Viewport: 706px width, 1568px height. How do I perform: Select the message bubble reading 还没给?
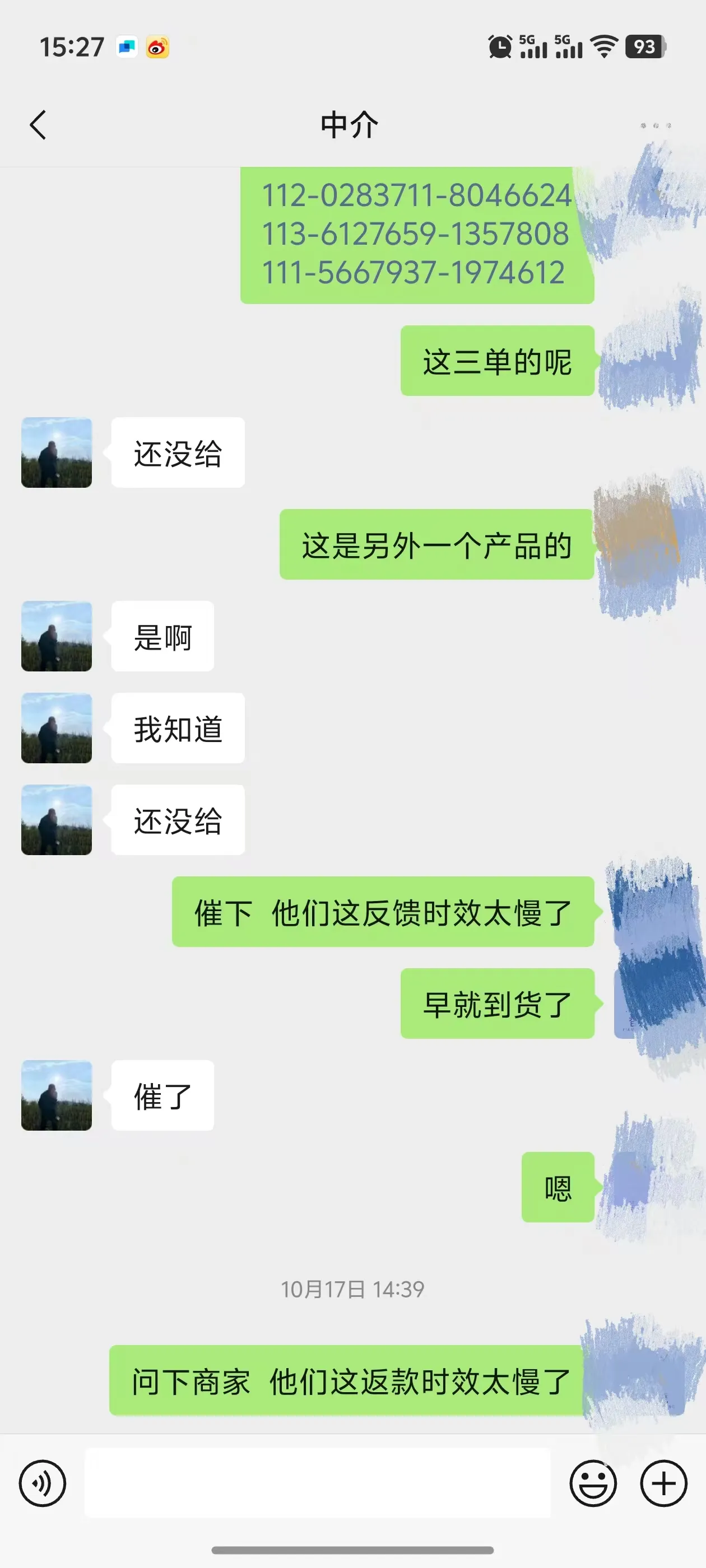pyautogui.click(x=178, y=452)
